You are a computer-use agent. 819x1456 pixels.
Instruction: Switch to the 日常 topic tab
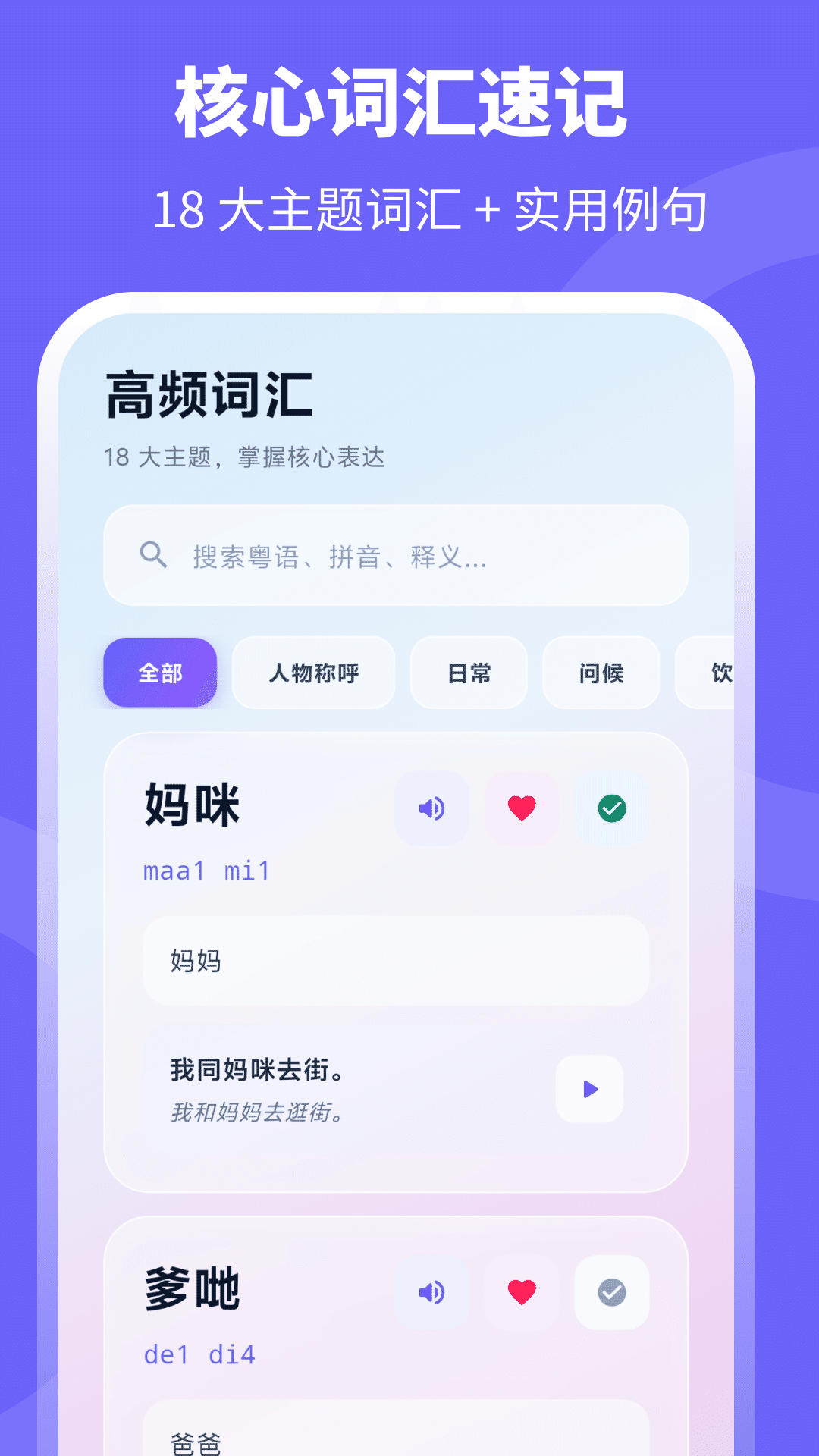468,673
